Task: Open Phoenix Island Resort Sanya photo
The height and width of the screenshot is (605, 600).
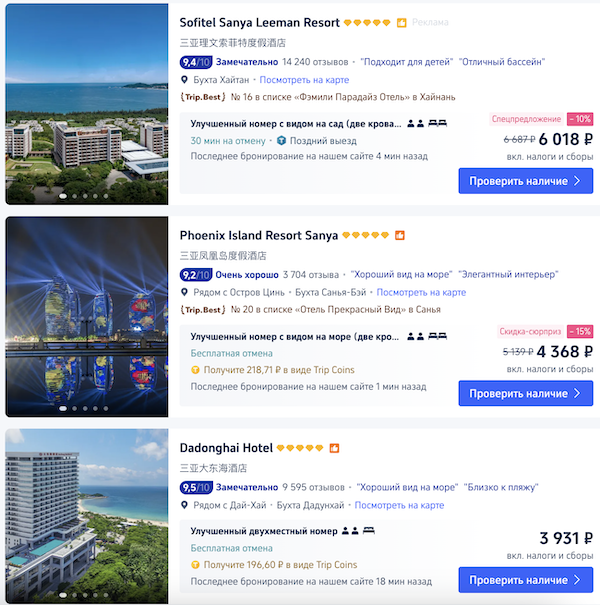Action: (x=86, y=316)
